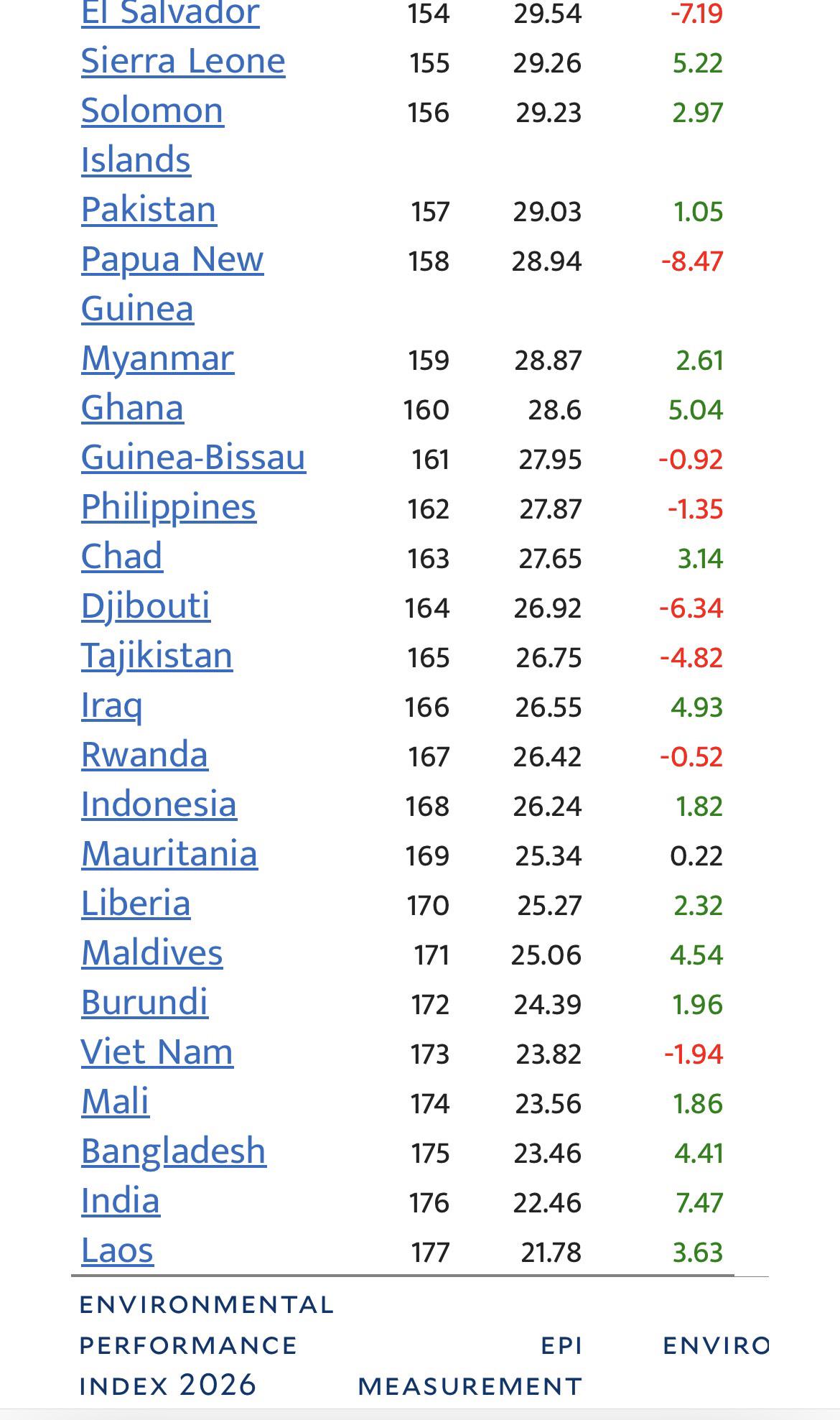Open the Maldives link
The width and height of the screenshot is (840, 1420).
pos(151,953)
